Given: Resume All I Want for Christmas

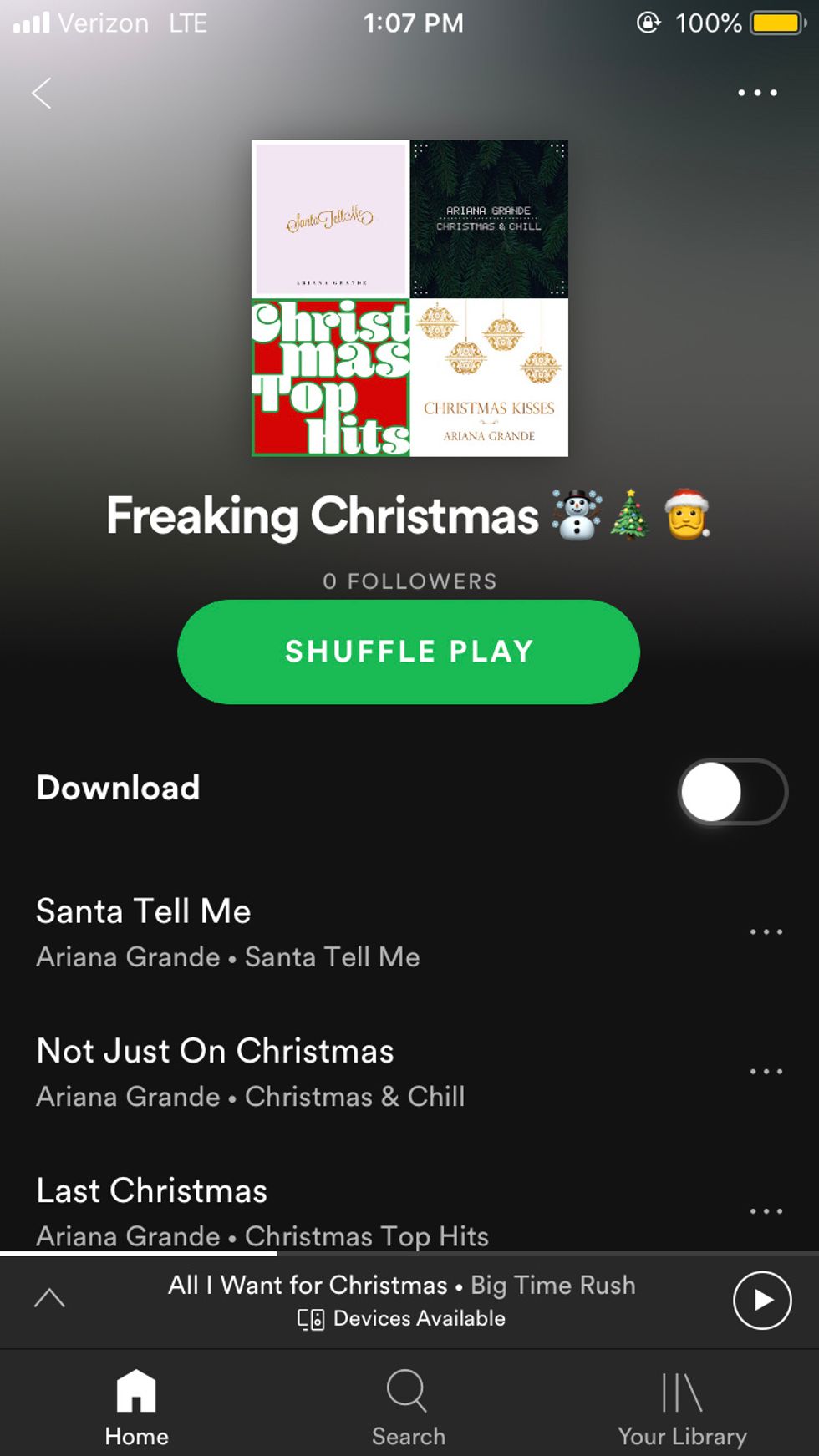Looking at the screenshot, I should (x=761, y=1300).
